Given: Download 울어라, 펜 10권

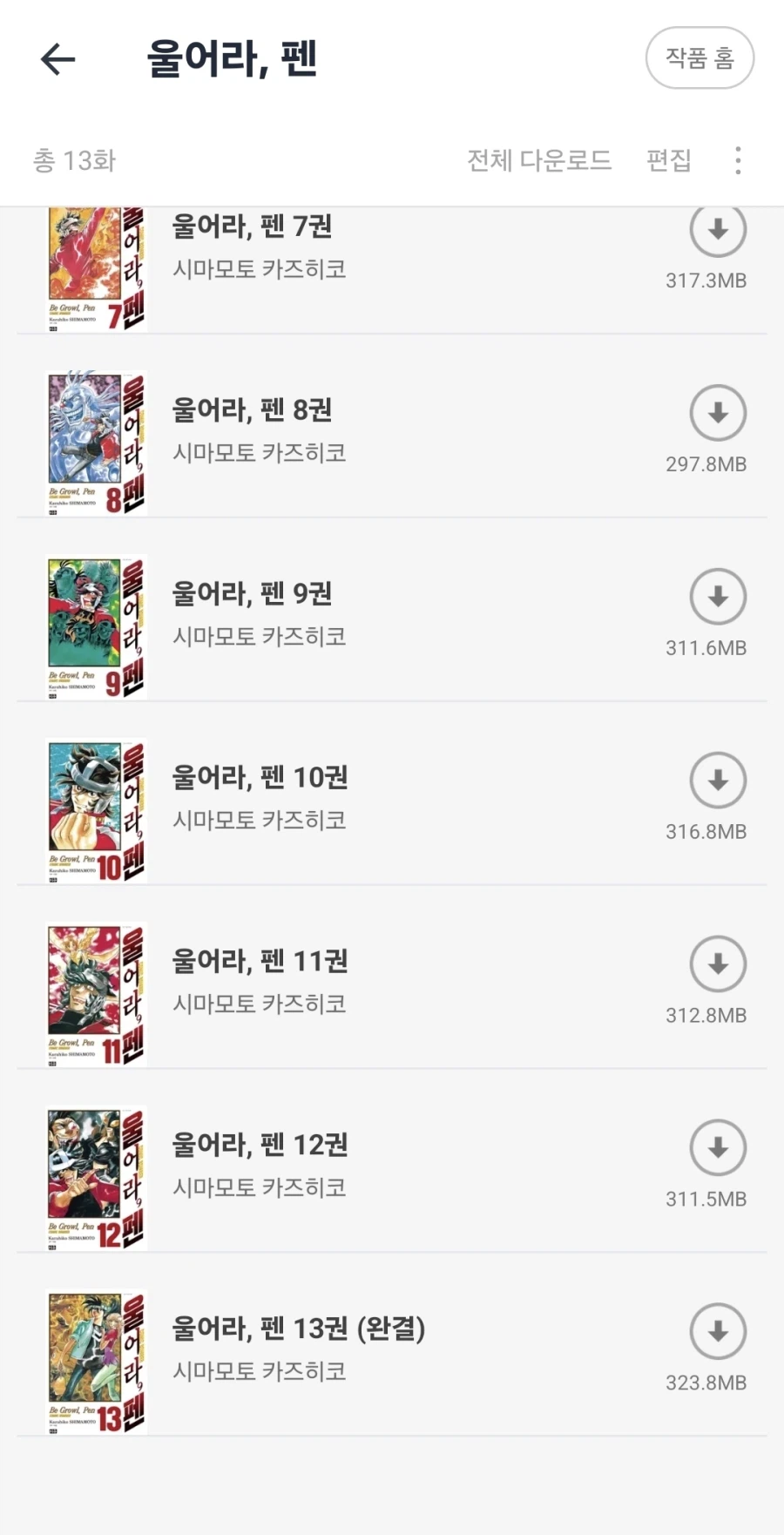Looking at the screenshot, I should coord(717,781).
